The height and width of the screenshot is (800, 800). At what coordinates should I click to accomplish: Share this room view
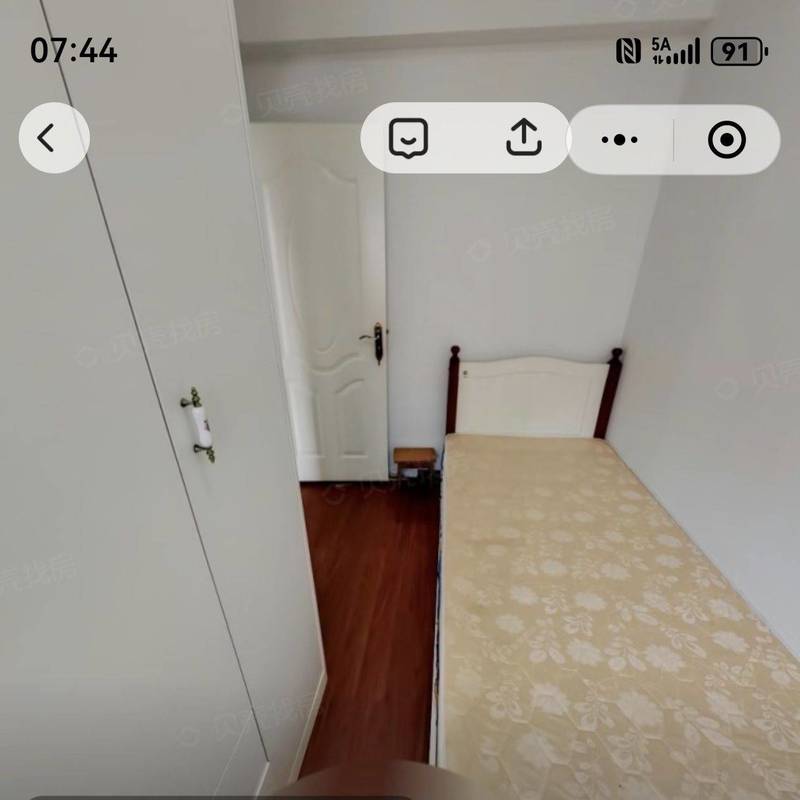pyautogui.click(x=523, y=138)
